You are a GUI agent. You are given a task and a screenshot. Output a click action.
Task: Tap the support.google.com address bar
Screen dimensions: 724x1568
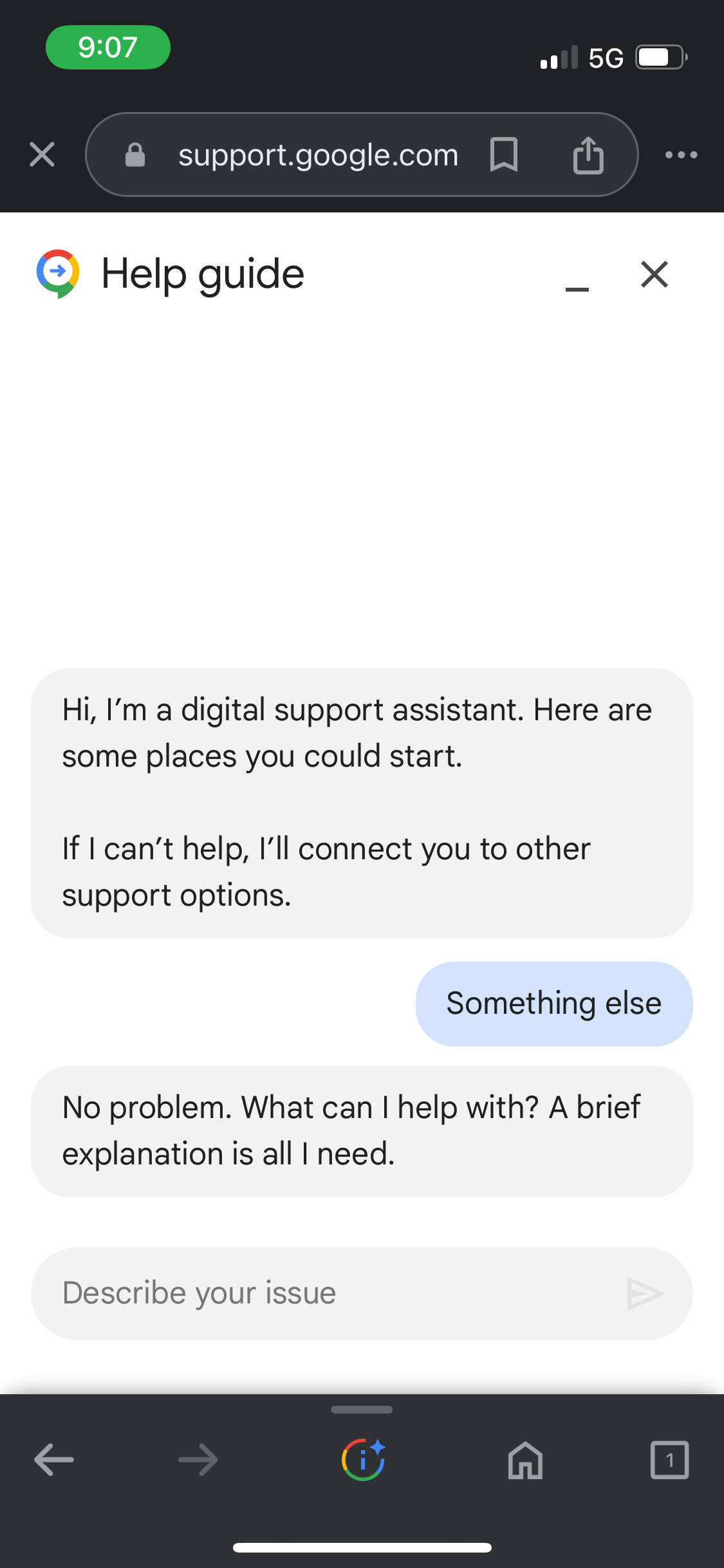[x=318, y=155]
